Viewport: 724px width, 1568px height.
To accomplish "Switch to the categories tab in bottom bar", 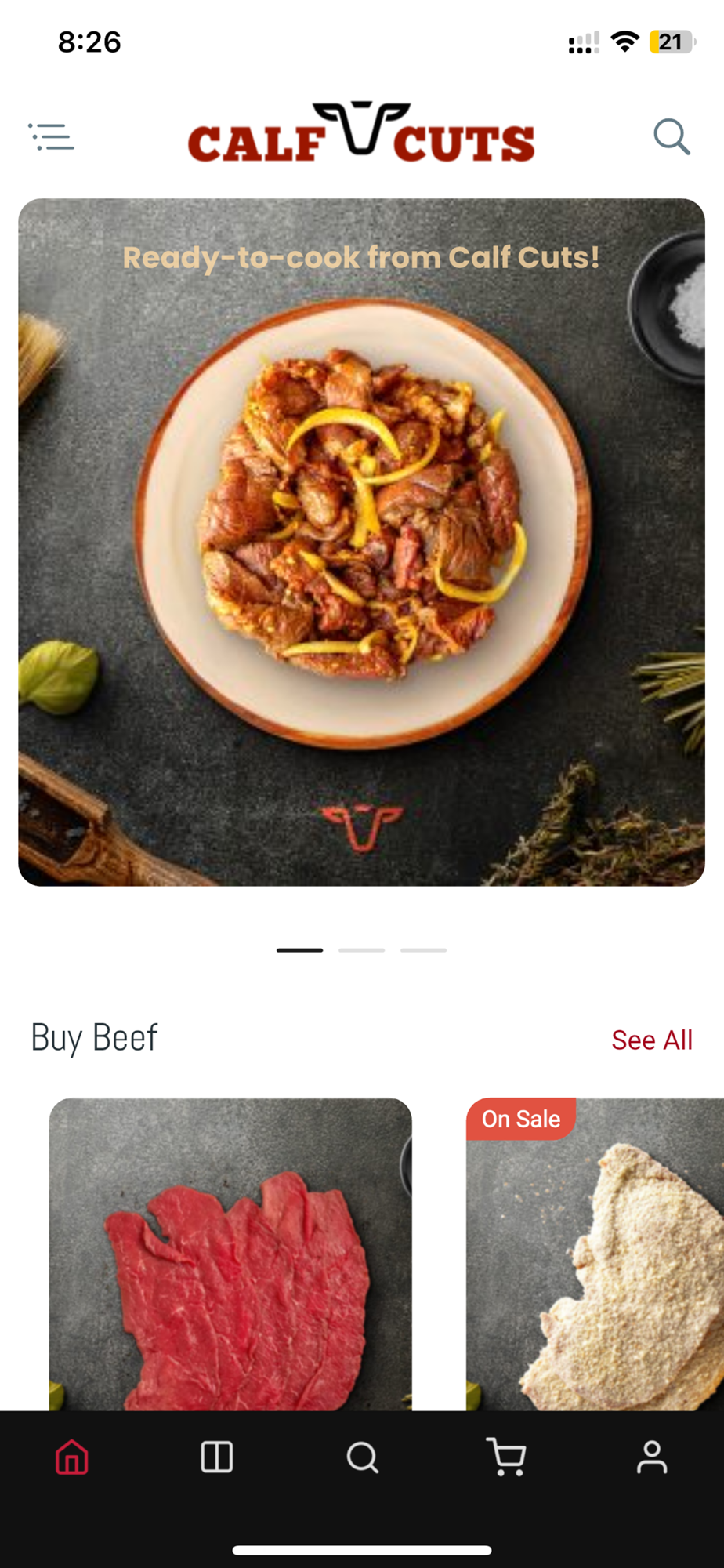I will click(217, 1457).
